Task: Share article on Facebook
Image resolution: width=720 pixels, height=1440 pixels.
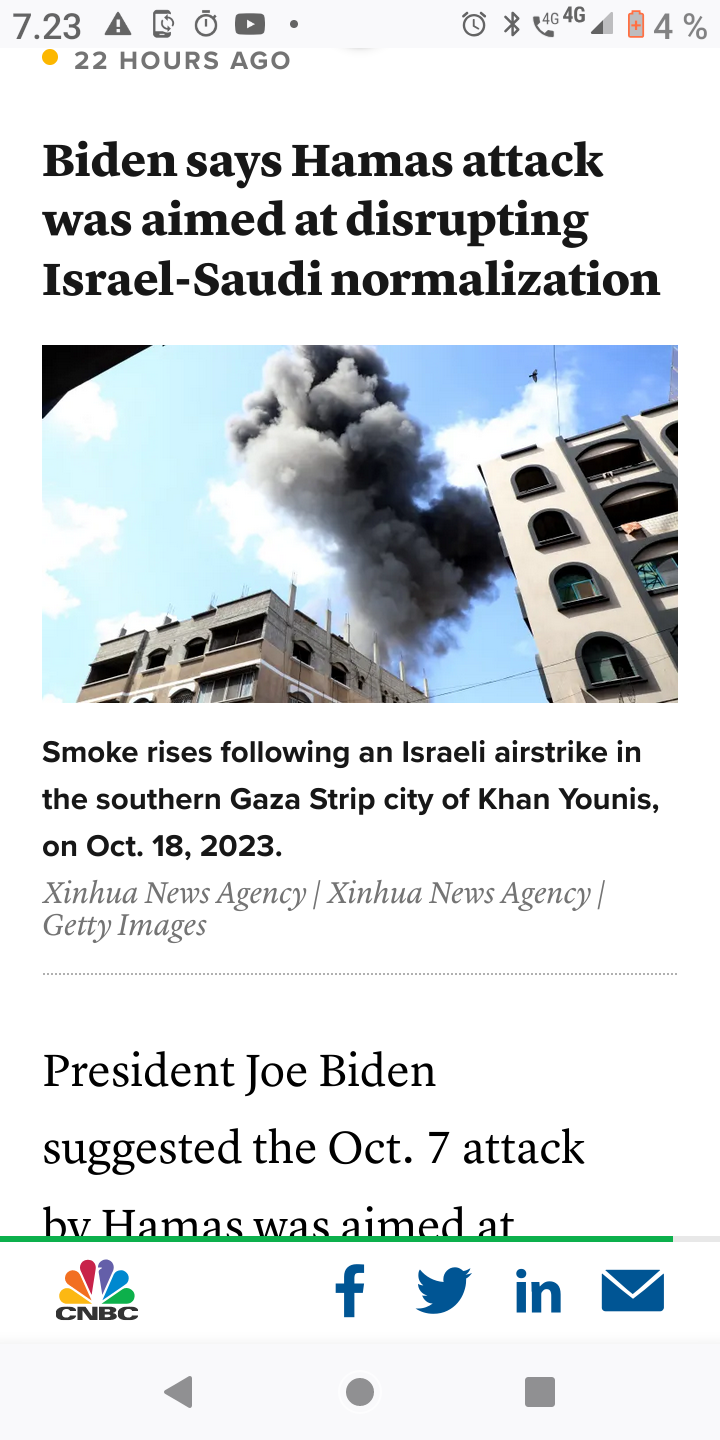Action: [x=350, y=1291]
